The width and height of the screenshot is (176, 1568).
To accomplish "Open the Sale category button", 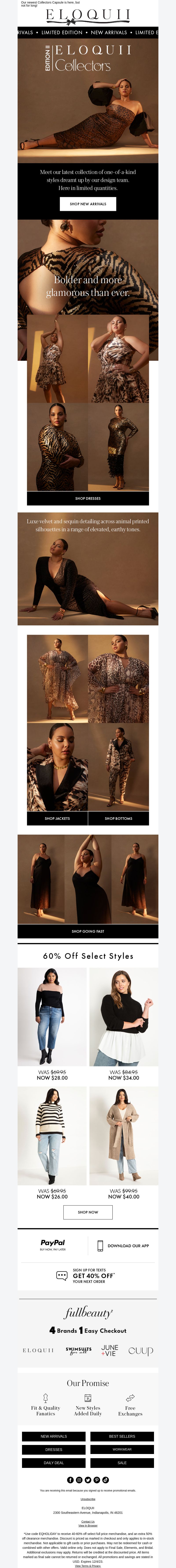I will click(x=122, y=1463).
